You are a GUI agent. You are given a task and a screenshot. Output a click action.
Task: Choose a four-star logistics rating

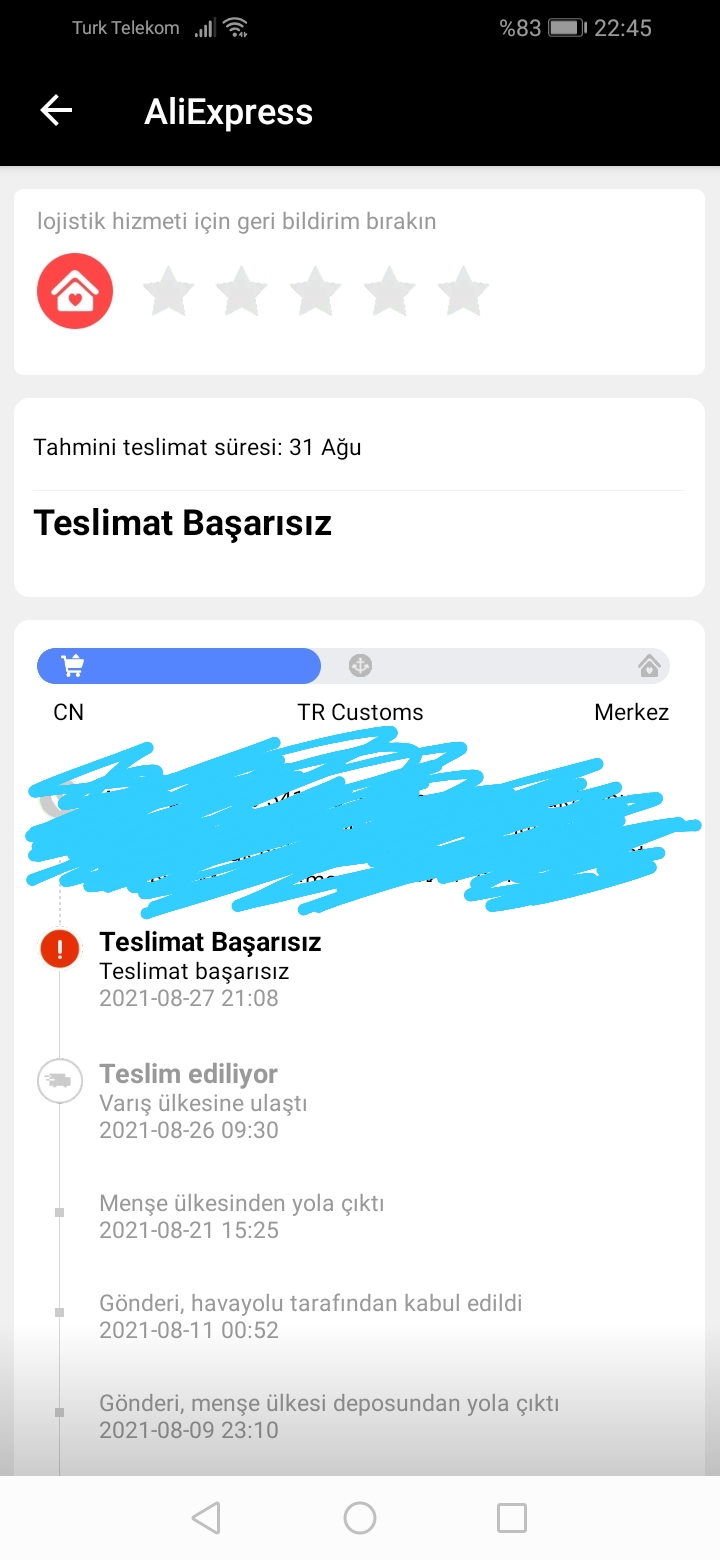(x=389, y=292)
